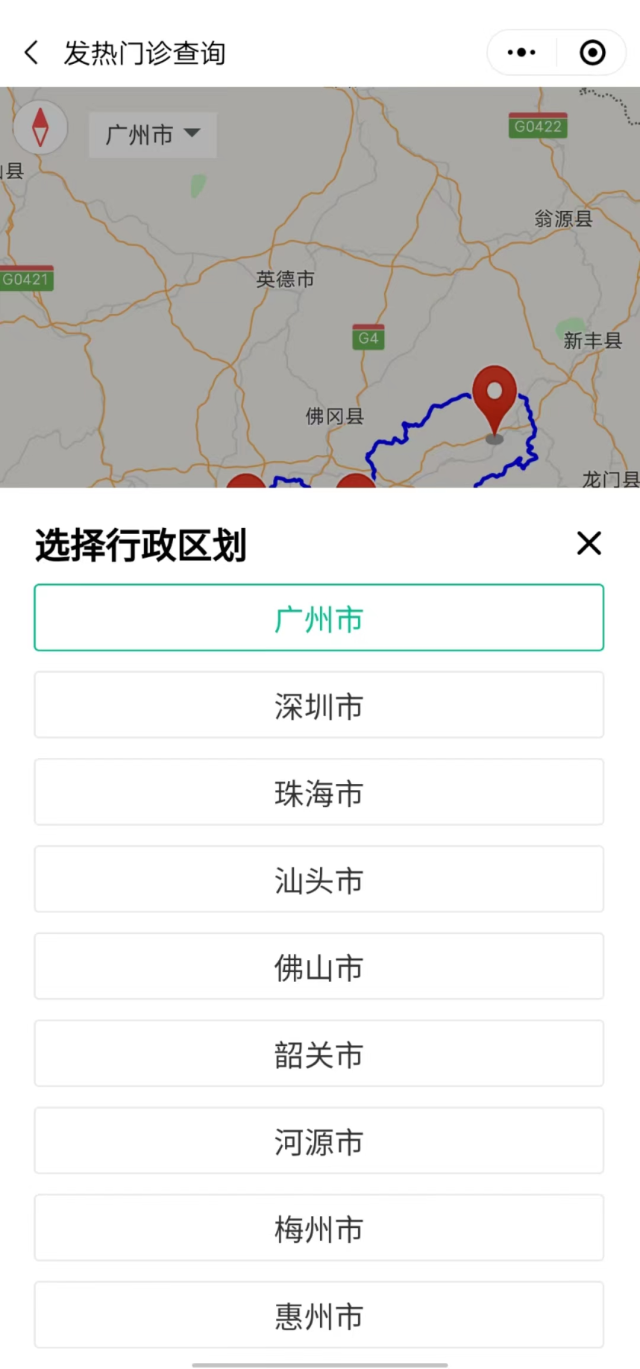Image resolution: width=640 pixels, height=1369 pixels.
Task: Choose 佛山市 as the region
Action: pyautogui.click(x=319, y=966)
